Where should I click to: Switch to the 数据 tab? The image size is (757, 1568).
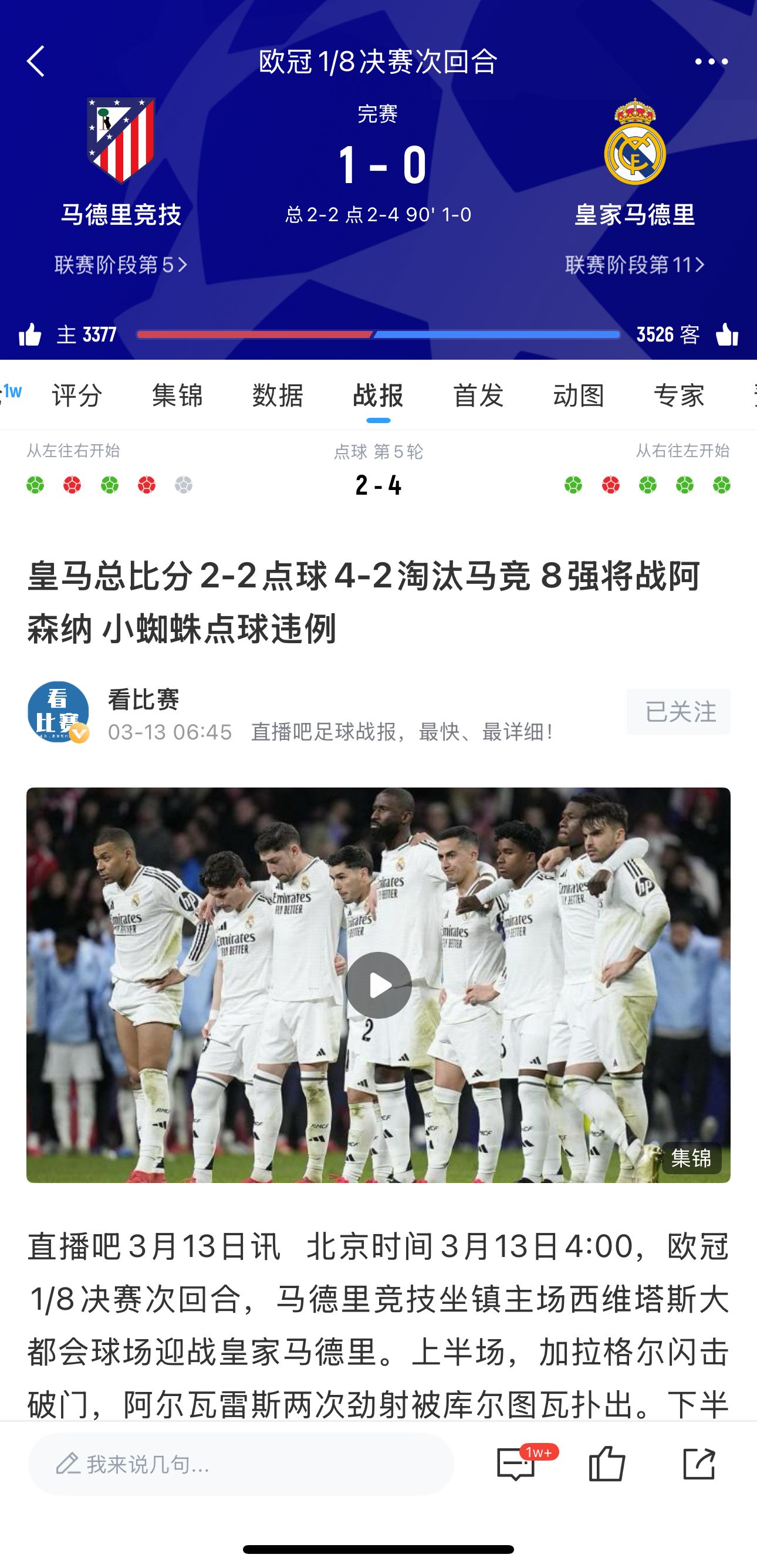point(278,395)
